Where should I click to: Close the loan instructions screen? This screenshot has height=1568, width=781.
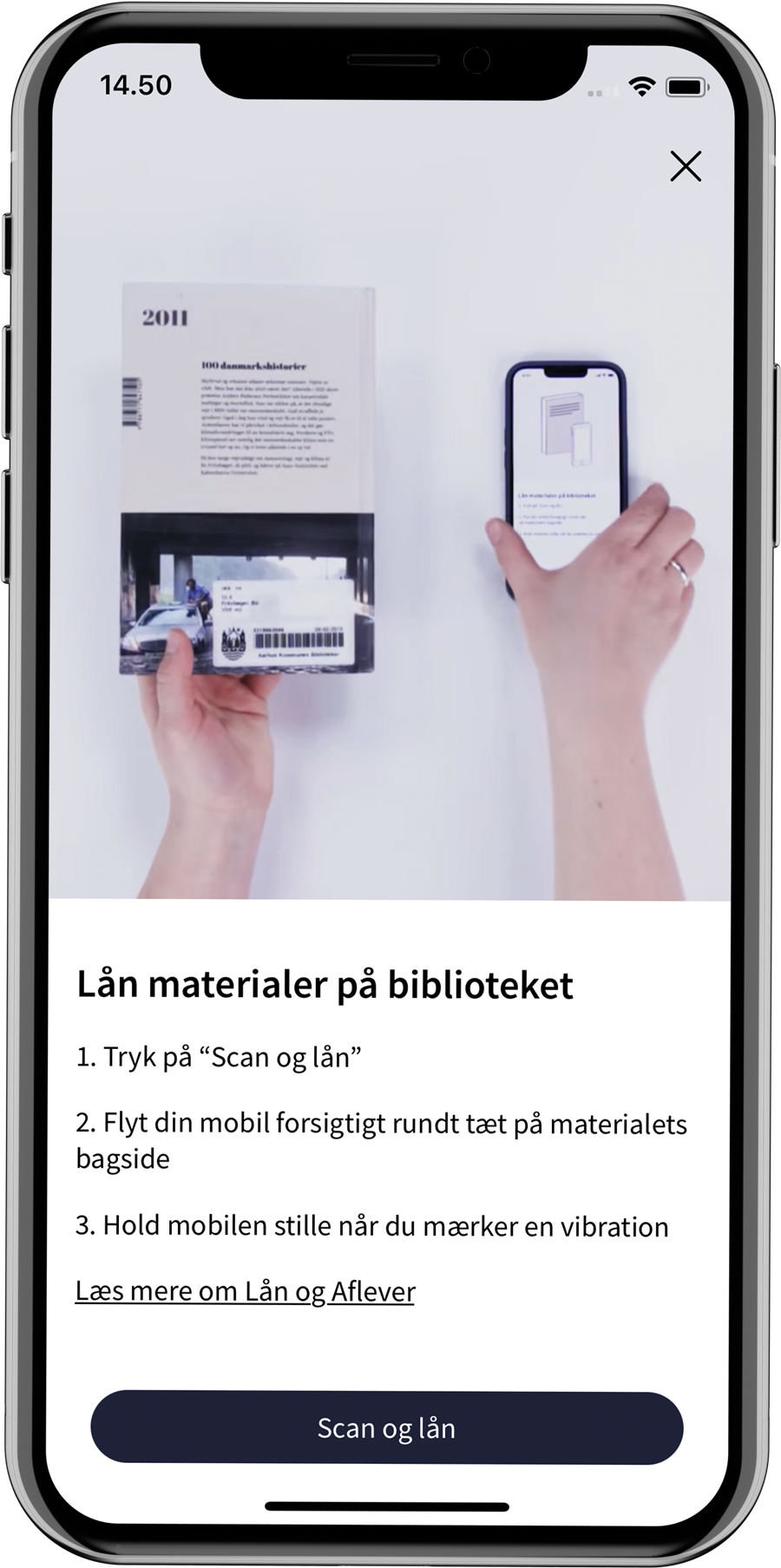click(686, 167)
